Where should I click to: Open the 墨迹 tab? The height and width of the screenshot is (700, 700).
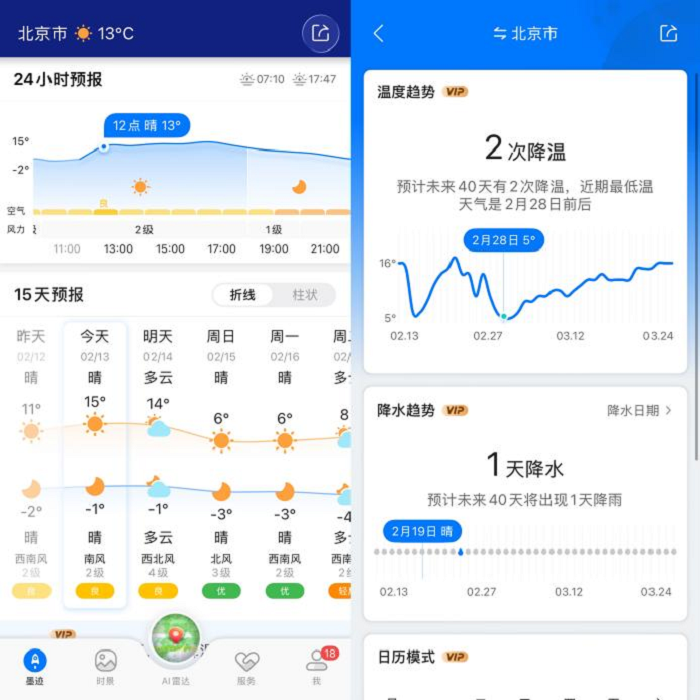tap(35, 665)
